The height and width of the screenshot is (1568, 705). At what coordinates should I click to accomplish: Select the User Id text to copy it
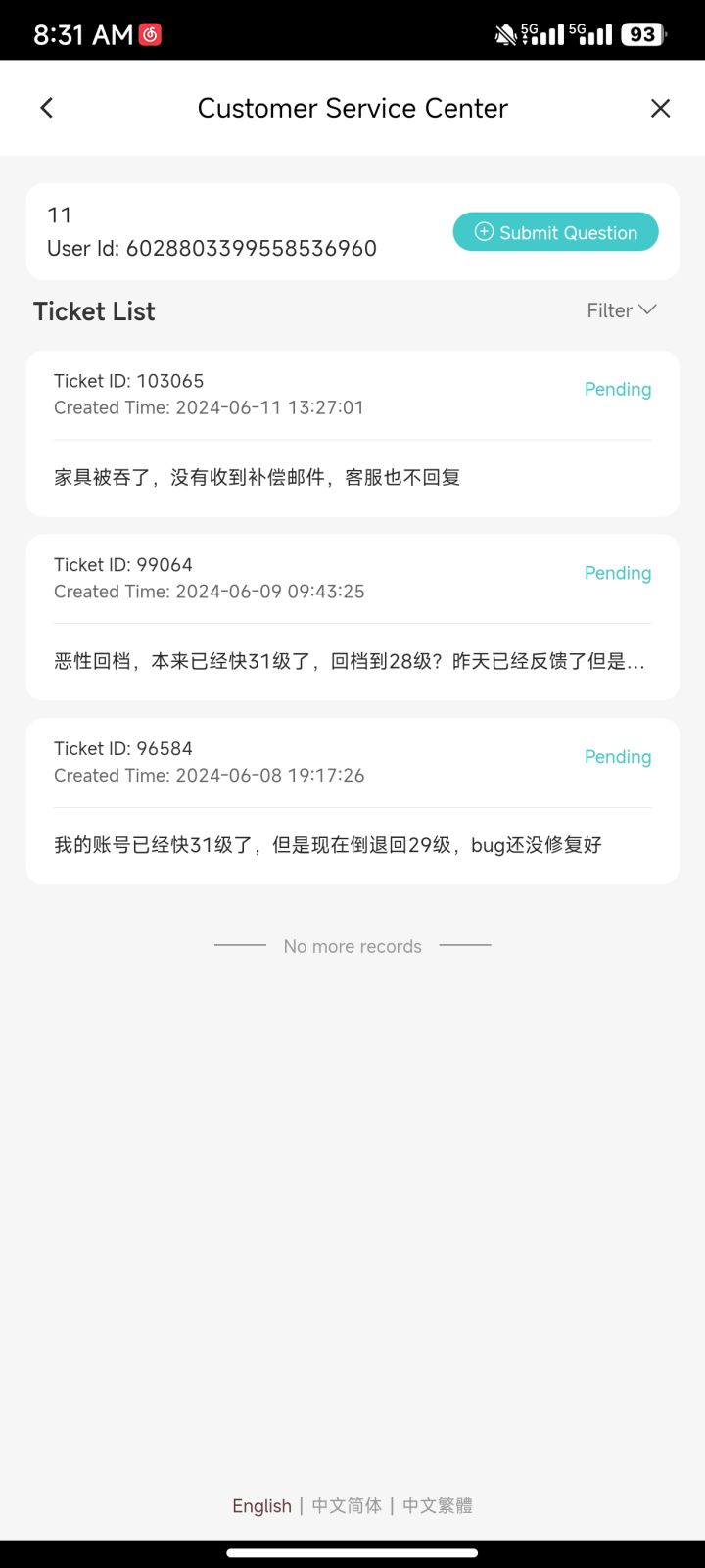[x=211, y=248]
